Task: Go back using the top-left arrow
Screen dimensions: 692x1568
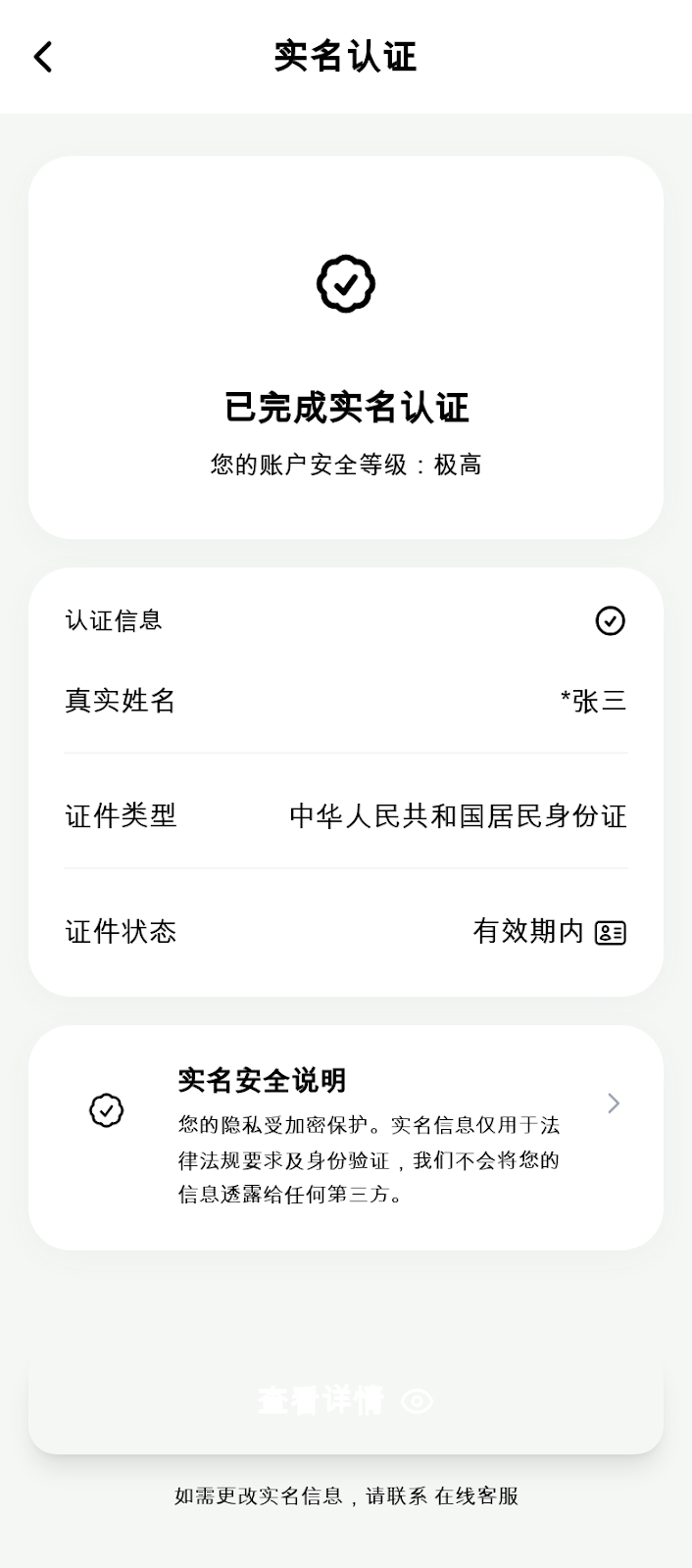Action: [43, 57]
